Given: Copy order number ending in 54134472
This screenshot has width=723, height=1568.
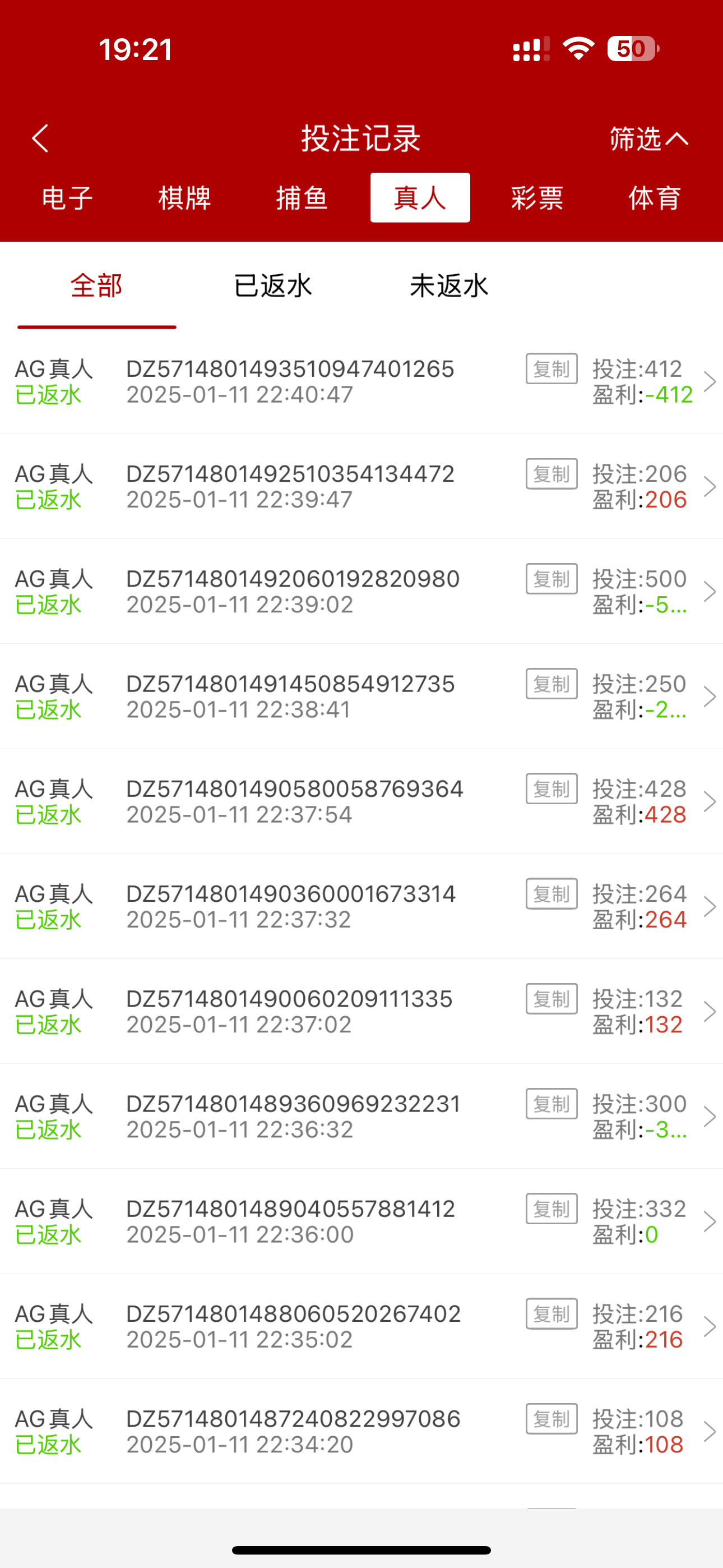Looking at the screenshot, I should coord(551,473).
